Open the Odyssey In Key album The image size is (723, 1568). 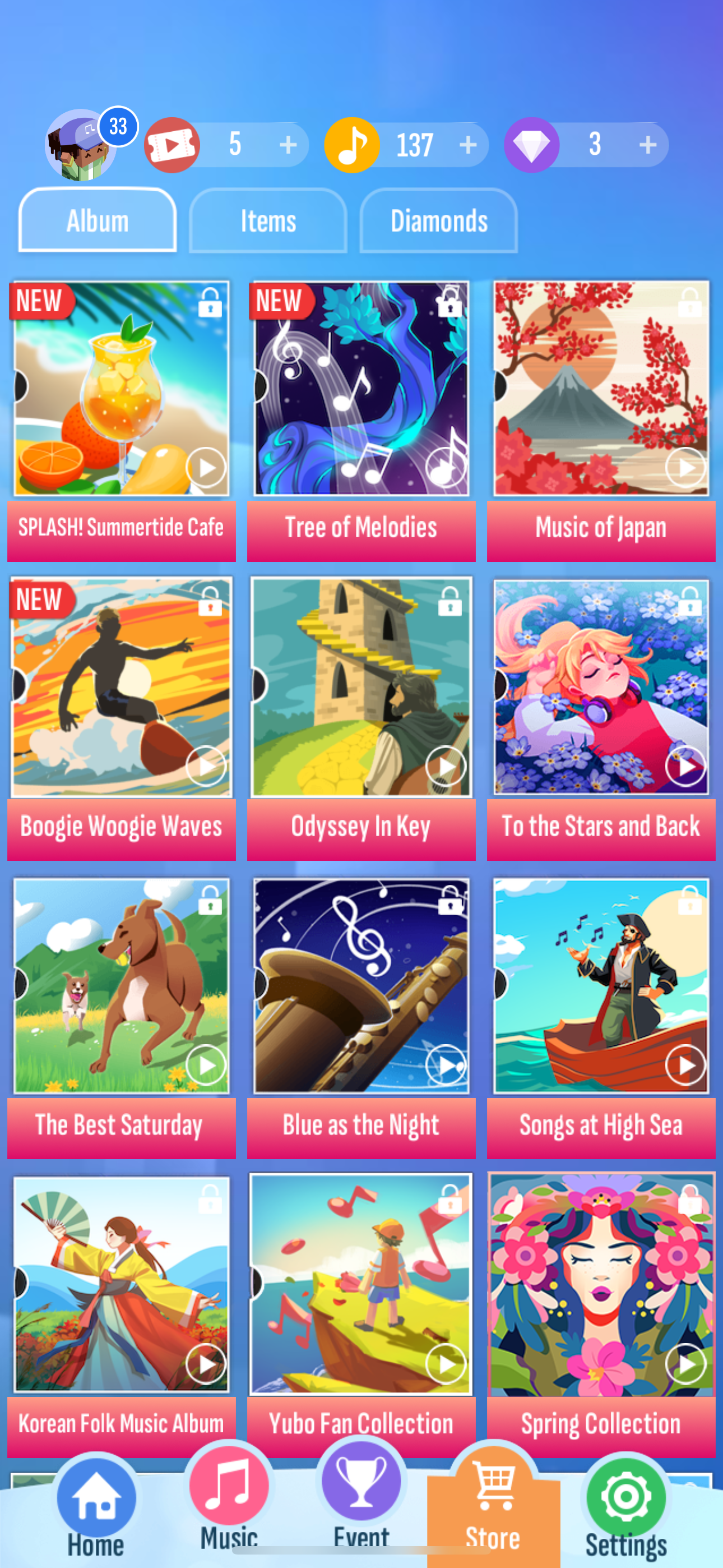pos(361,688)
